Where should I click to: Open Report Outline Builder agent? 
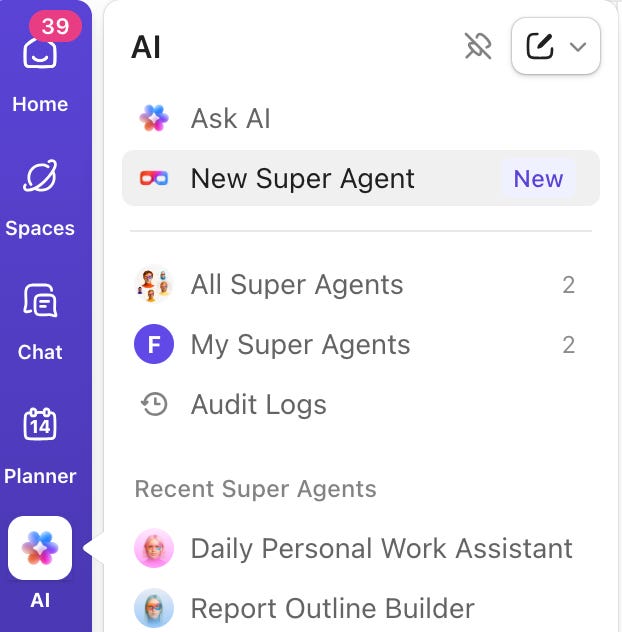332,608
